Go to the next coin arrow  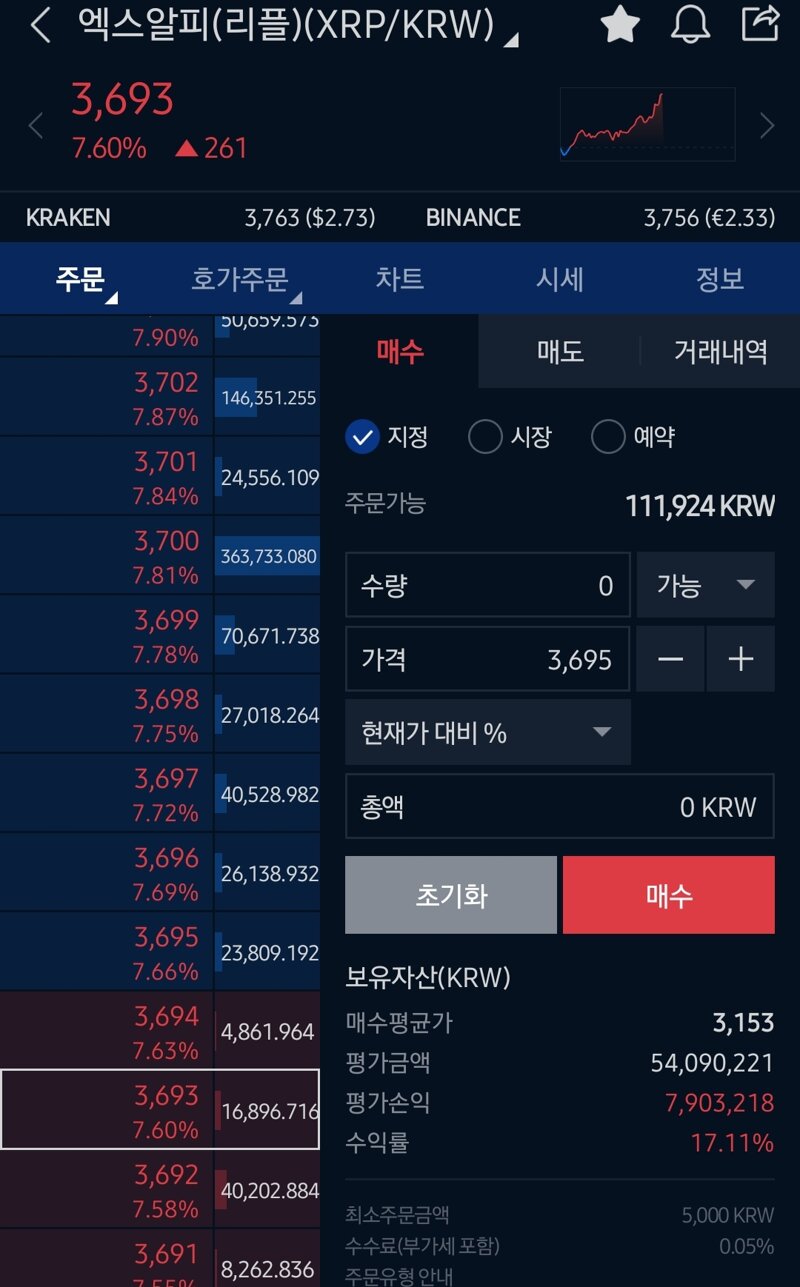point(767,125)
